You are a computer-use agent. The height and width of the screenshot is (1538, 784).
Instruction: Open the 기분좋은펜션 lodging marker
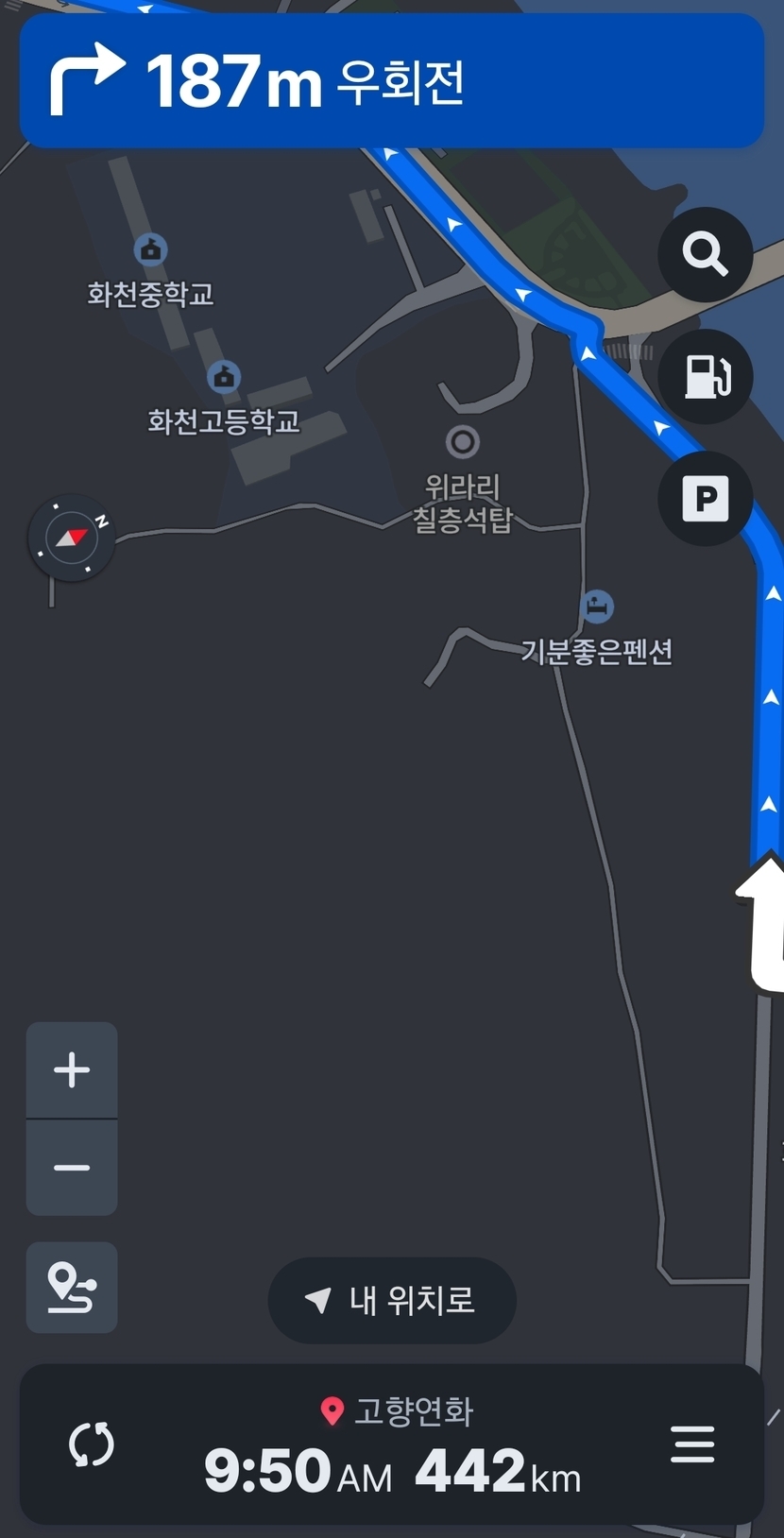point(597,607)
